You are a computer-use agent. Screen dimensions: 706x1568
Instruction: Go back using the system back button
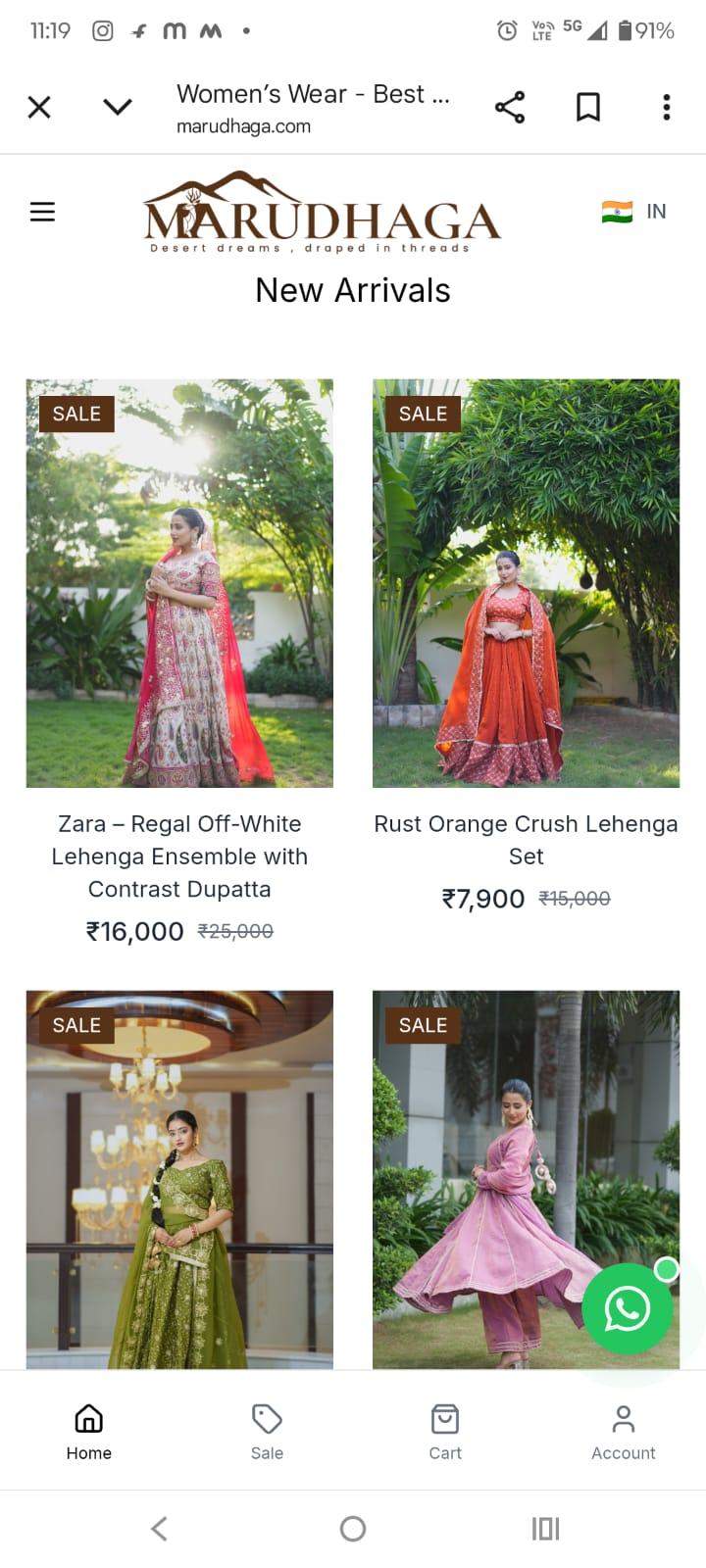159,1528
